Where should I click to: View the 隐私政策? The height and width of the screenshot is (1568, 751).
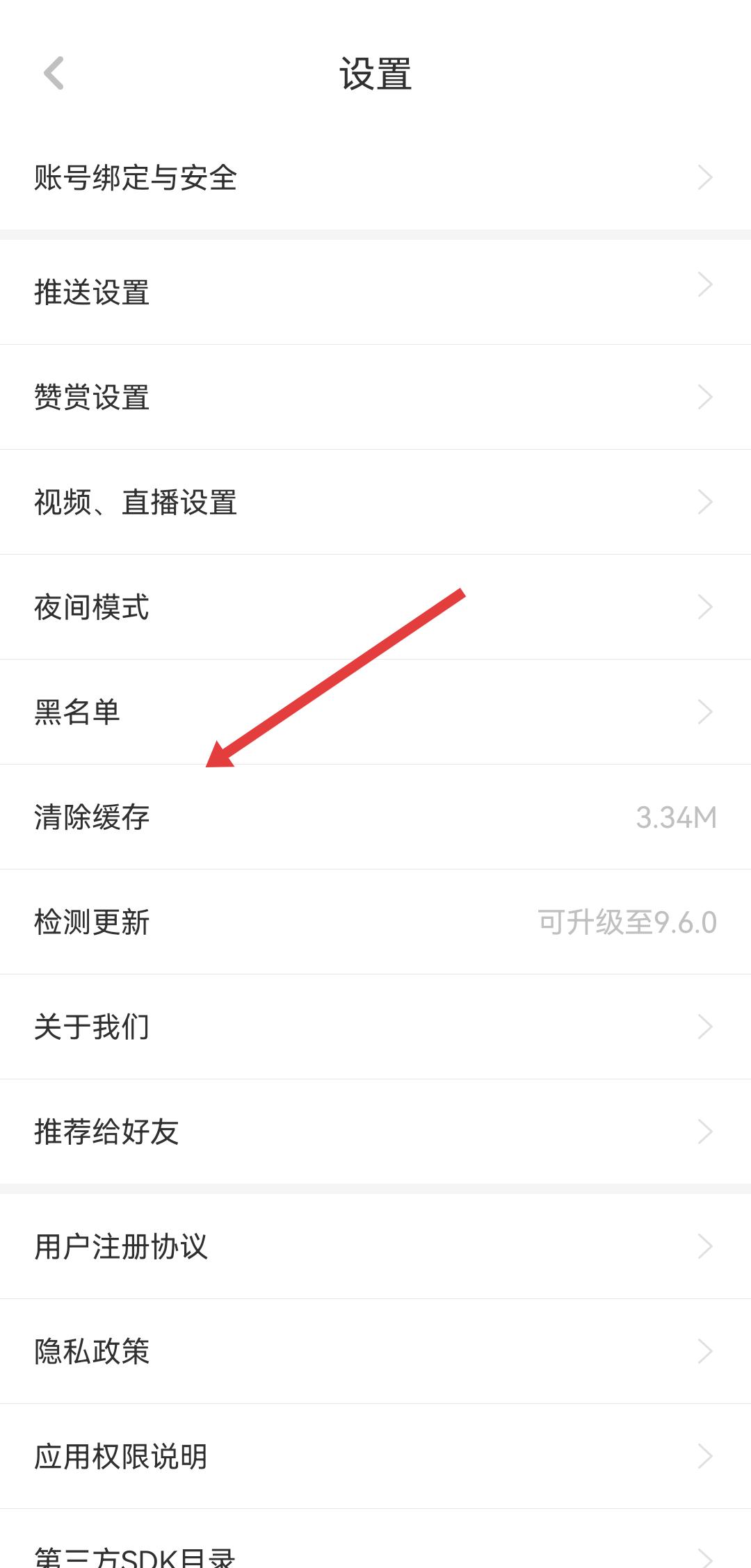[375, 1351]
